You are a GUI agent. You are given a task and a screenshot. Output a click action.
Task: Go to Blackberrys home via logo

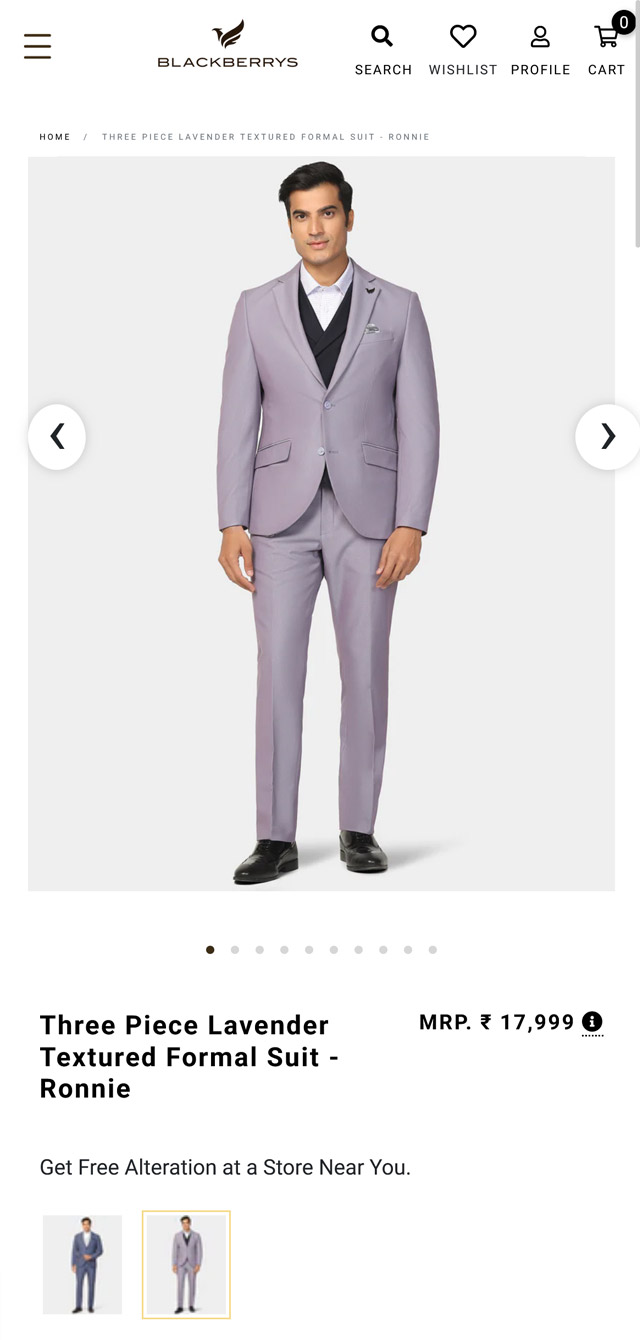[x=228, y=46]
